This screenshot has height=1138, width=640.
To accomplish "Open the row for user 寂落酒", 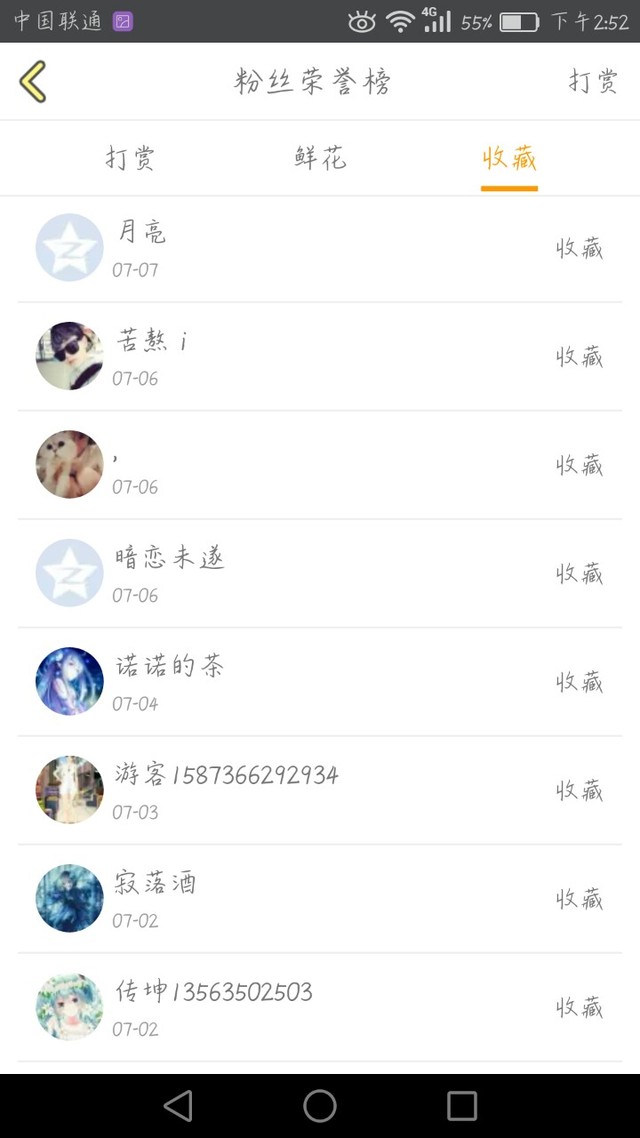I will tap(320, 898).
